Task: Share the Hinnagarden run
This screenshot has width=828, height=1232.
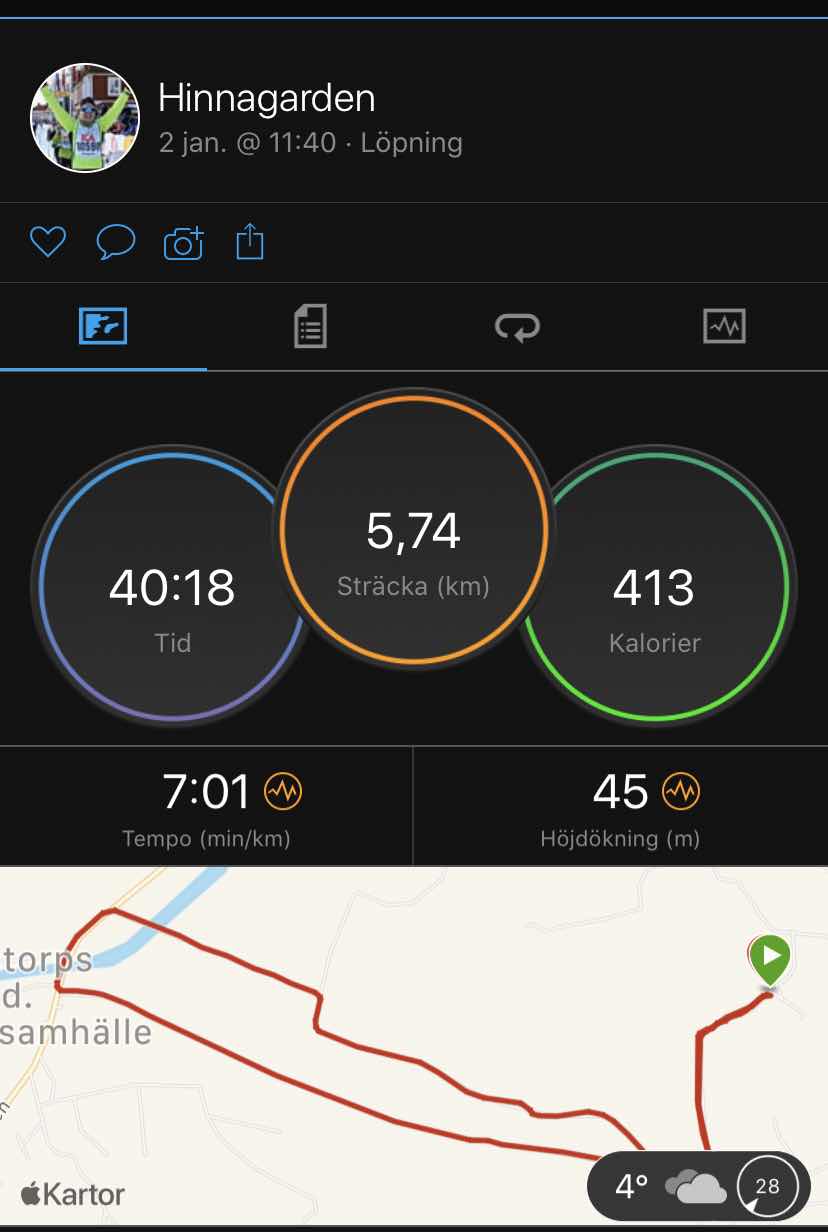Action: click(x=250, y=242)
